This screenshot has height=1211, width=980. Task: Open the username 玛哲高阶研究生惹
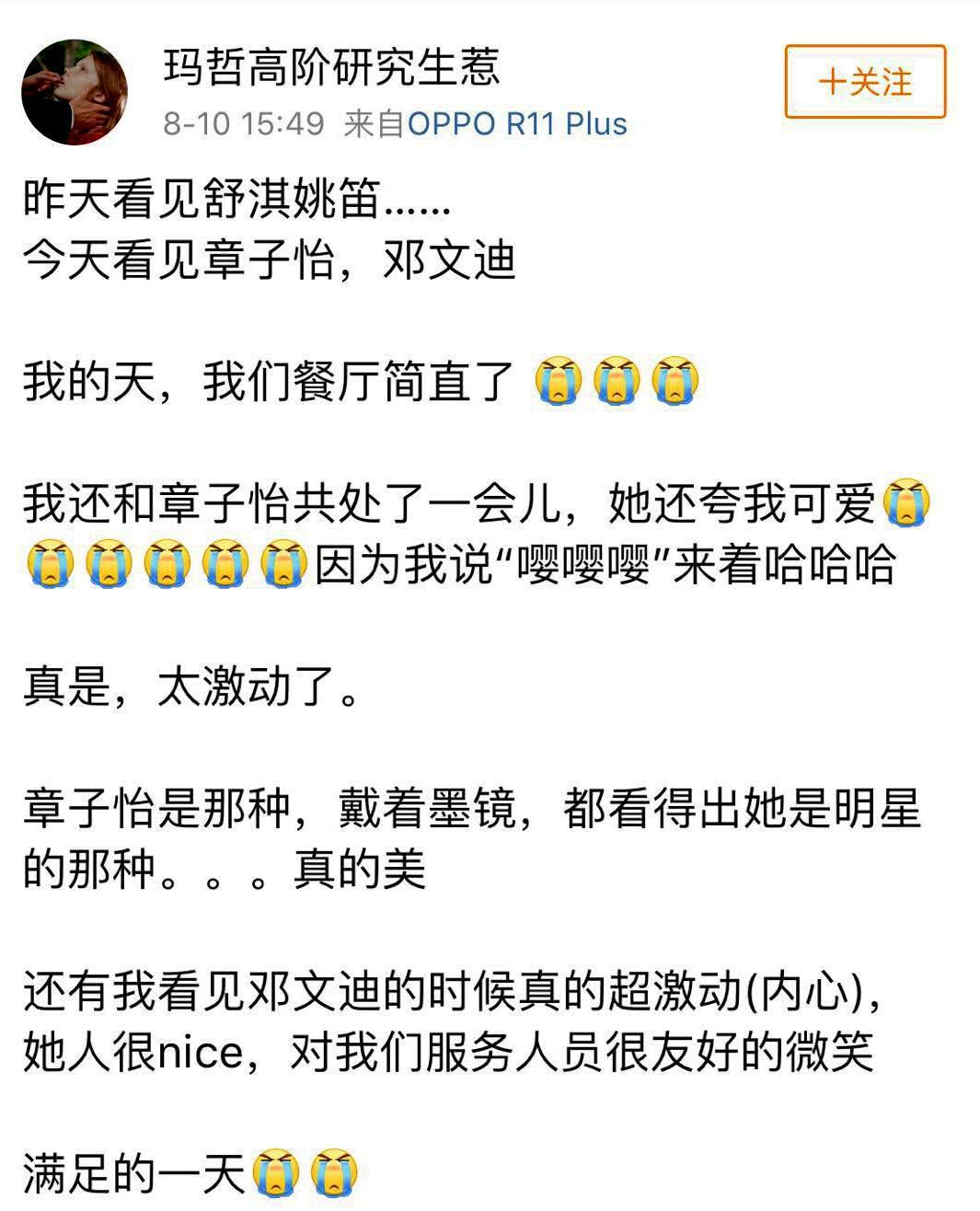(331, 67)
